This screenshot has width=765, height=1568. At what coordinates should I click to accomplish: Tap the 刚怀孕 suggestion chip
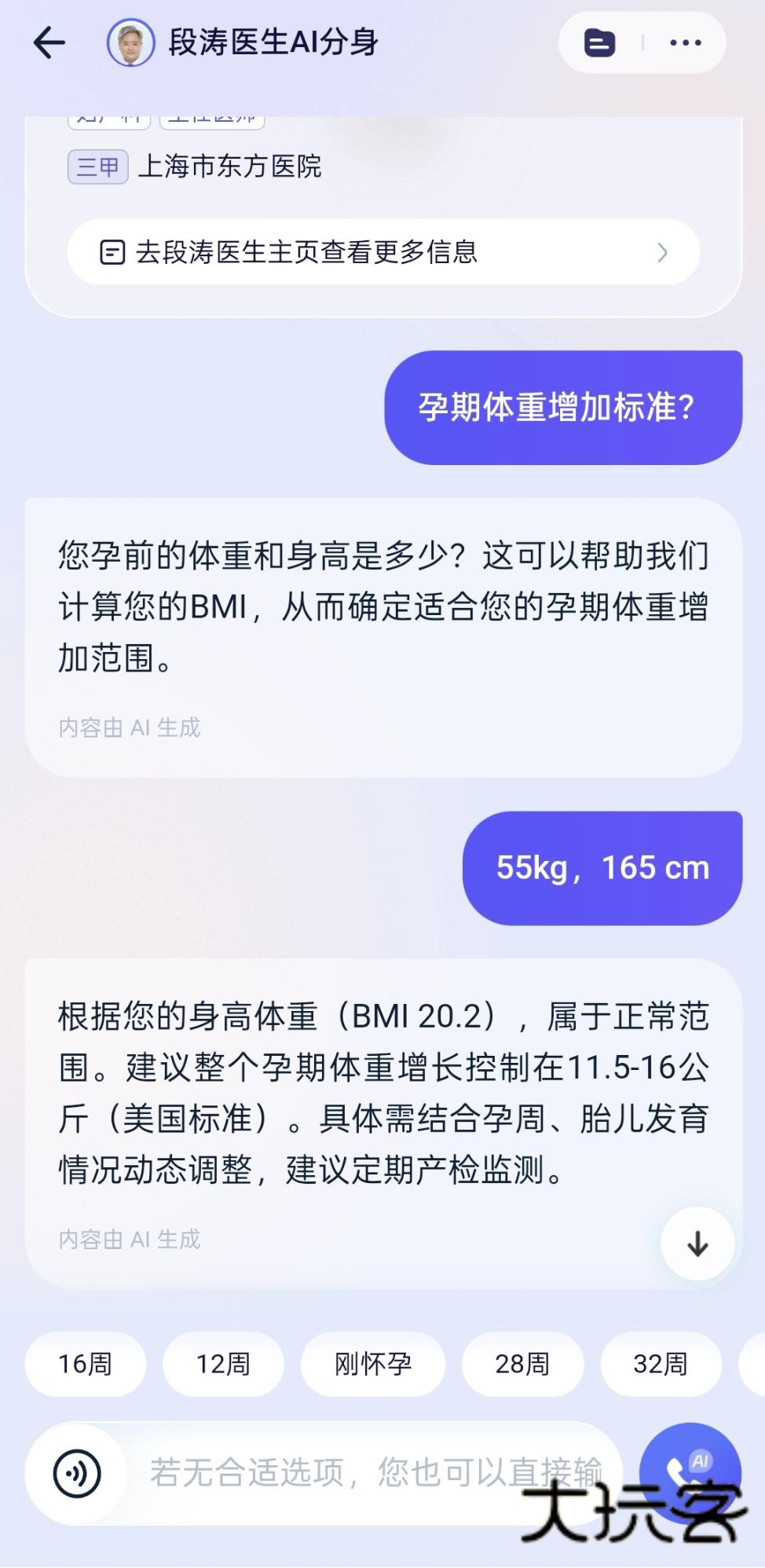[373, 1364]
